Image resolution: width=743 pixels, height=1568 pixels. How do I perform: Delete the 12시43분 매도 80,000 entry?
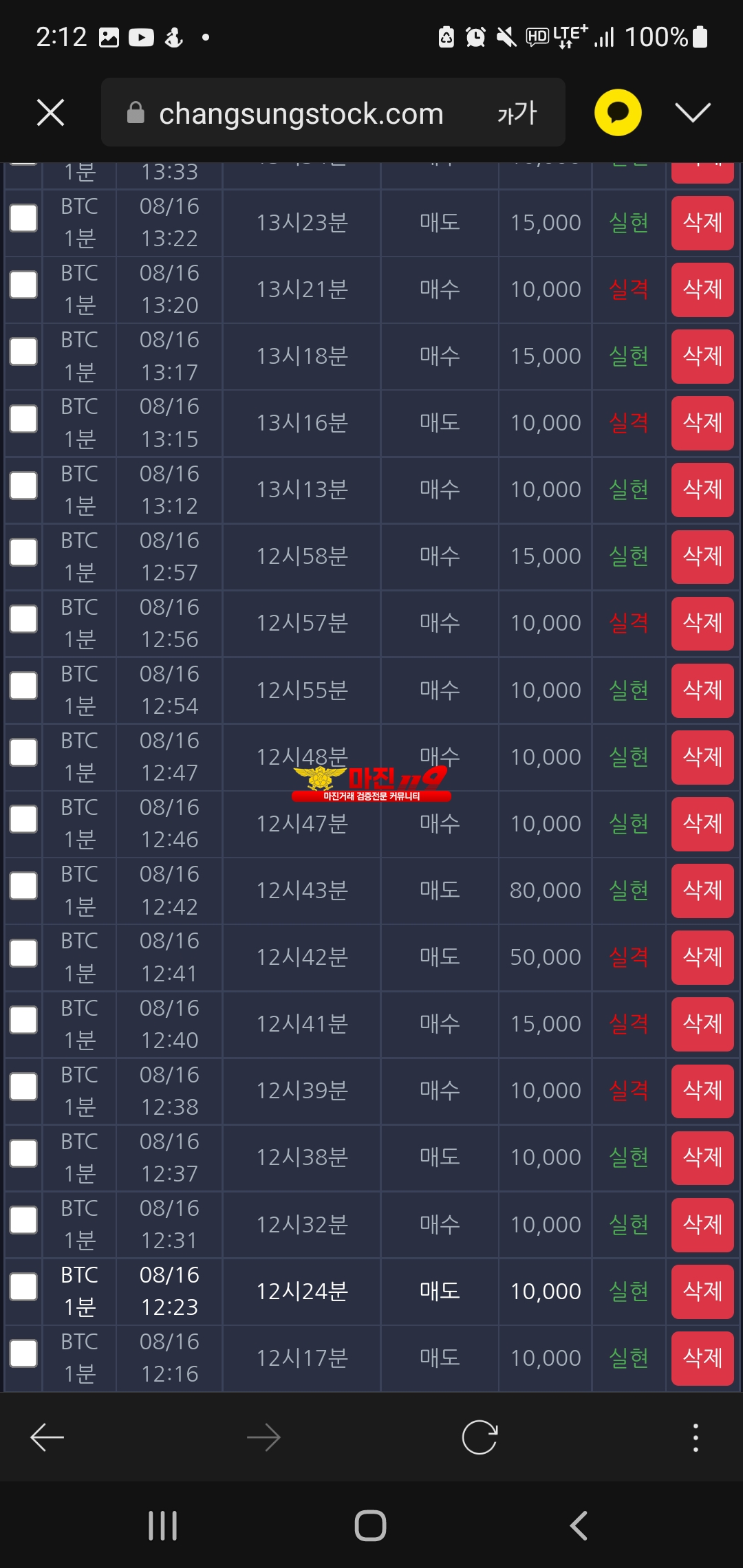coord(702,891)
